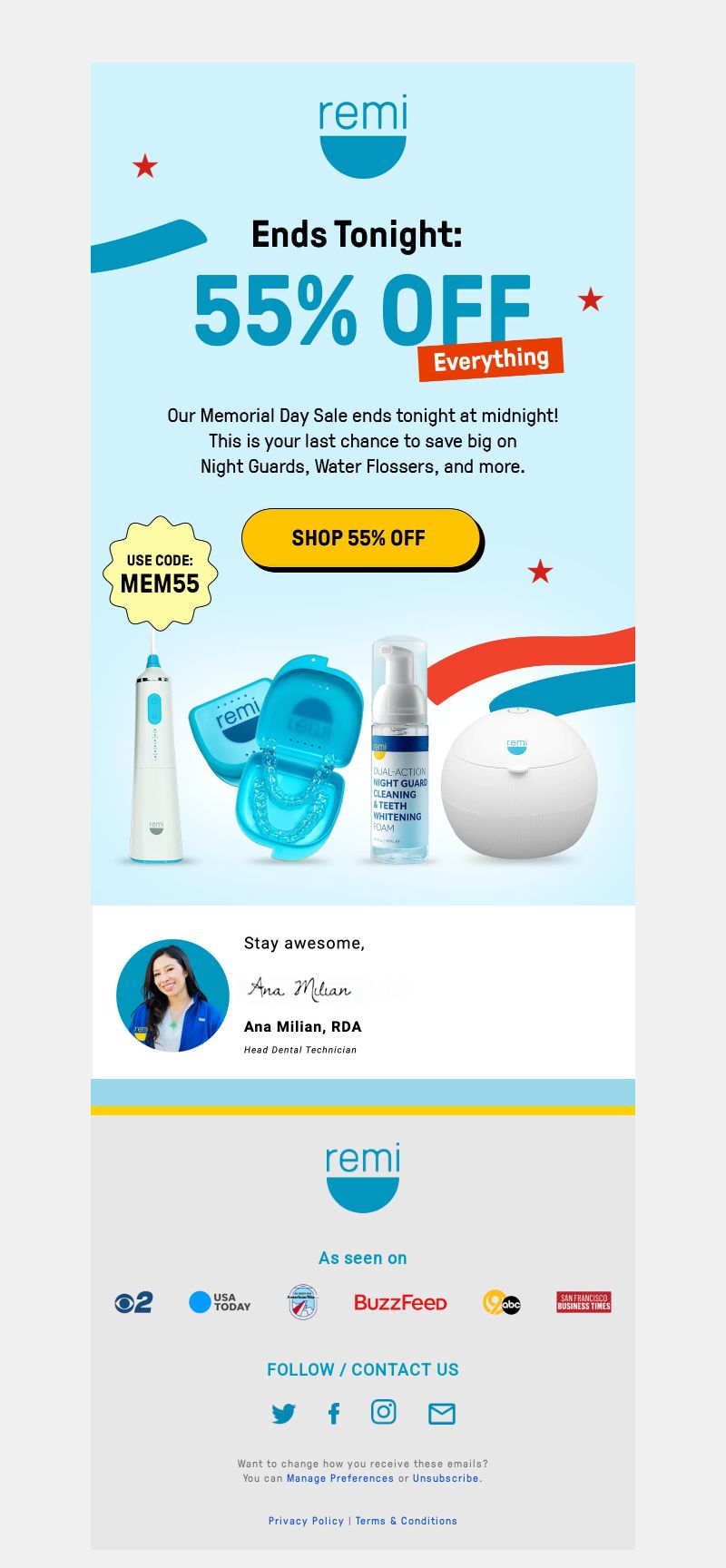This screenshot has height=1568, width=726.
Task: Open the Privacy Policy link
Action: pyautogui.click(x=306, y=1521)
